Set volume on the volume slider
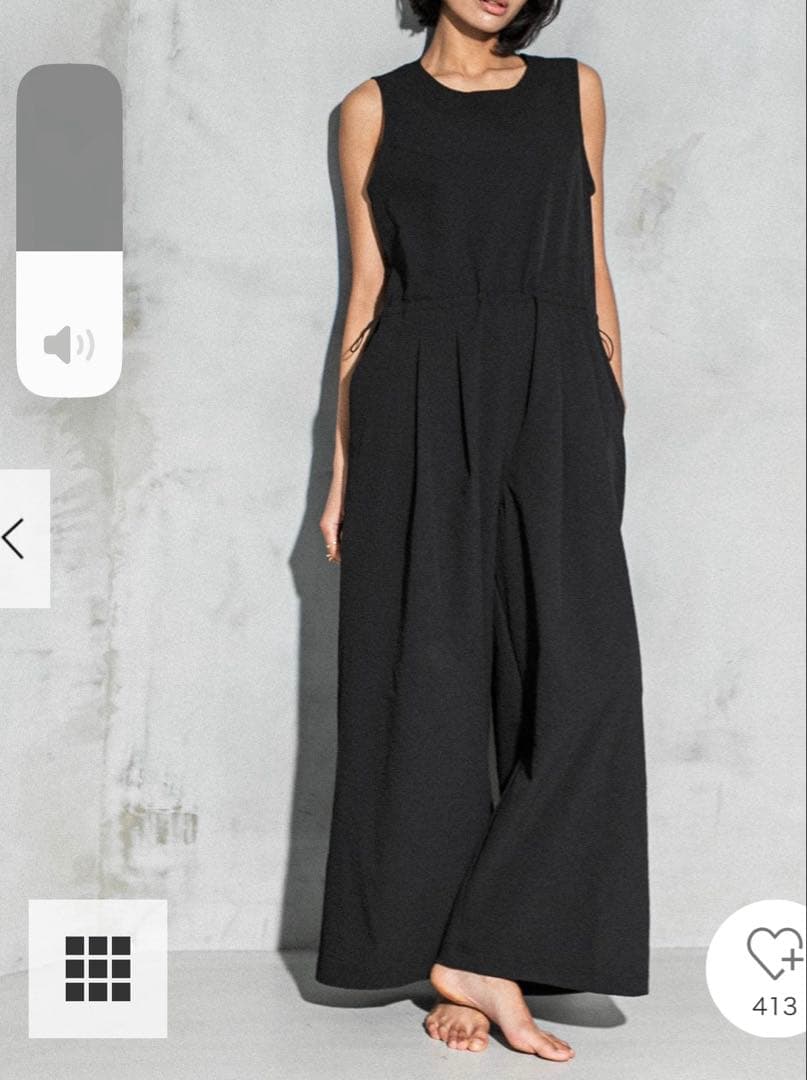Screen dimensions: 807x1080 [x=69, y=230]
